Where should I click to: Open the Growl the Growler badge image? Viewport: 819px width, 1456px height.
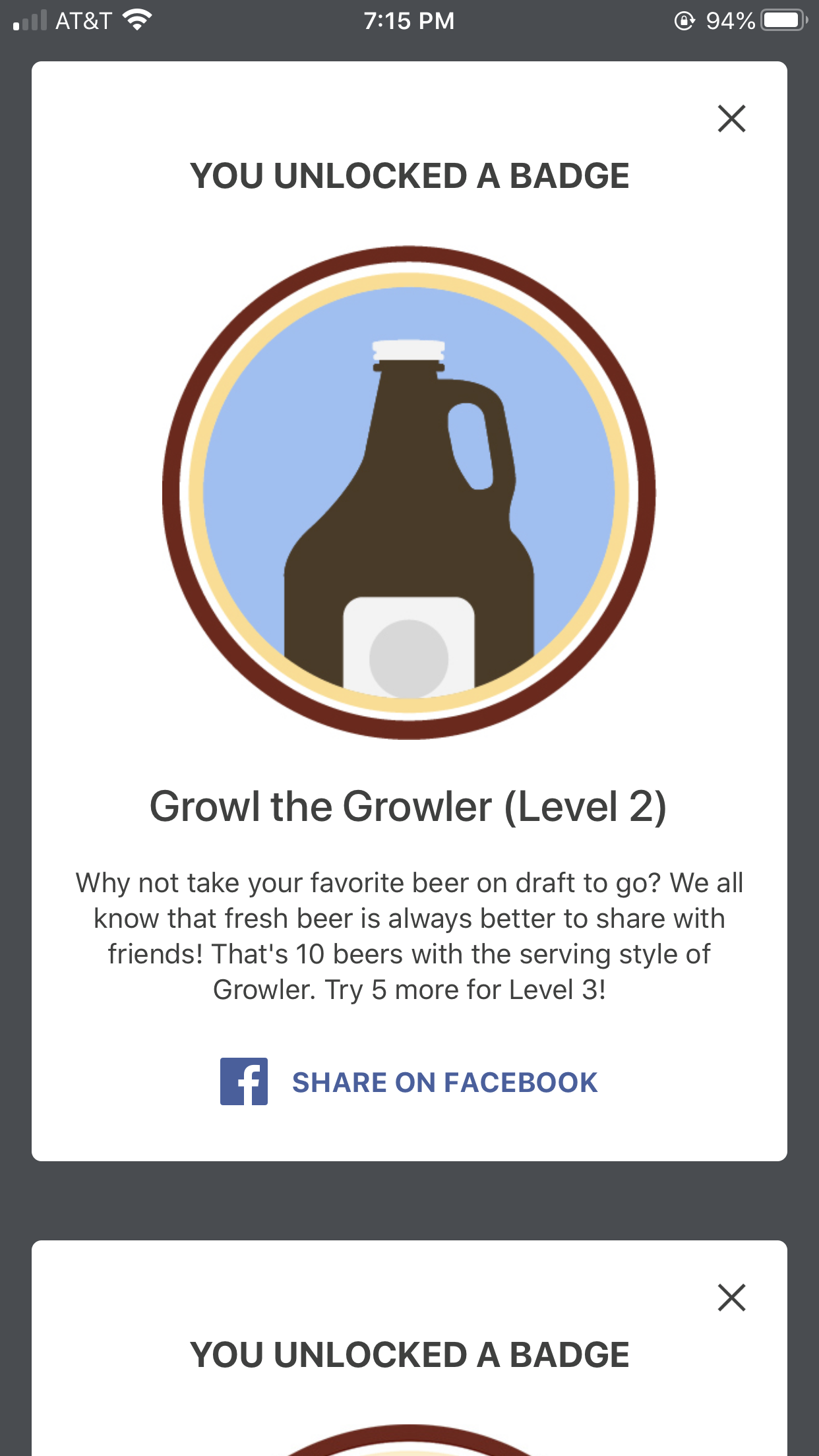point(409,493)
